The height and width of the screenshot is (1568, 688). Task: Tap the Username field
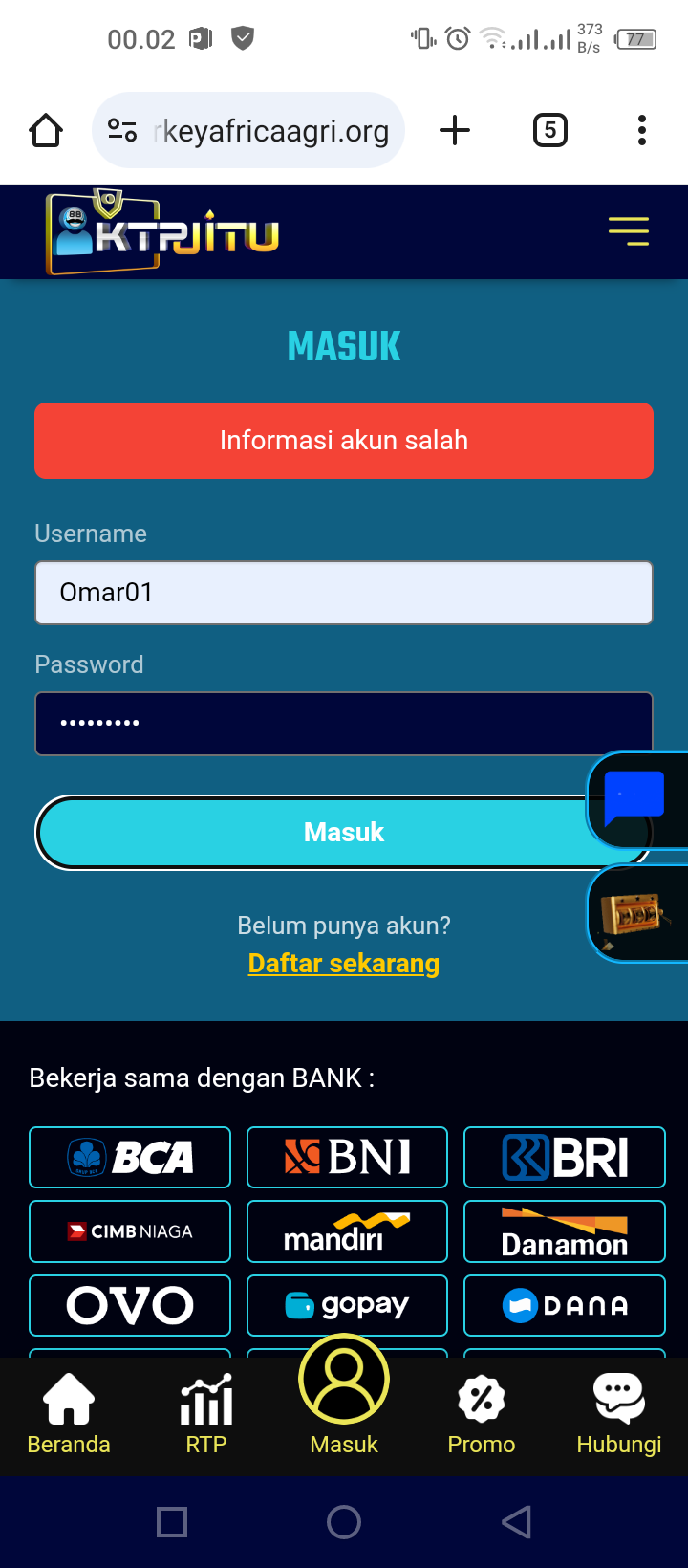(x=344, y=593)
